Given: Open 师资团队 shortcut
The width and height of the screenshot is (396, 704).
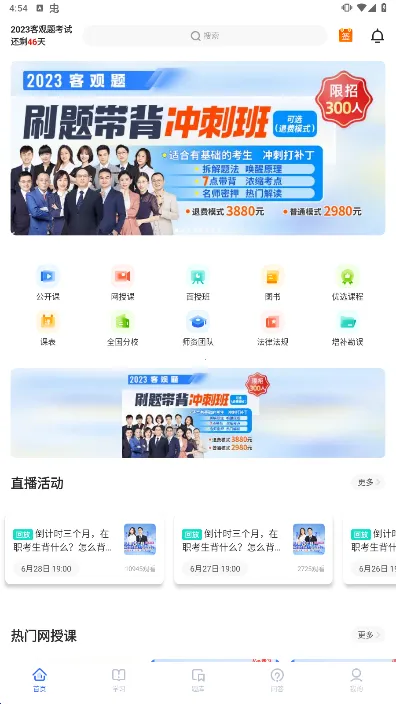Looking at the screenshot, I should (x=198, y=329).
